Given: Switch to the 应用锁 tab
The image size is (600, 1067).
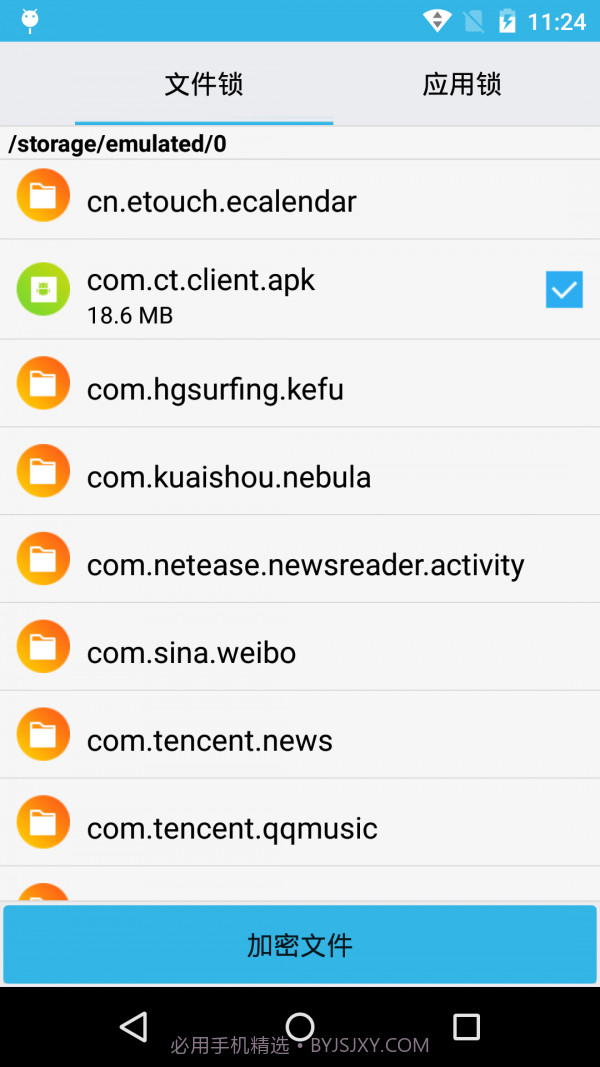Looking at the screenshot, I should click(x=461, y=84).
